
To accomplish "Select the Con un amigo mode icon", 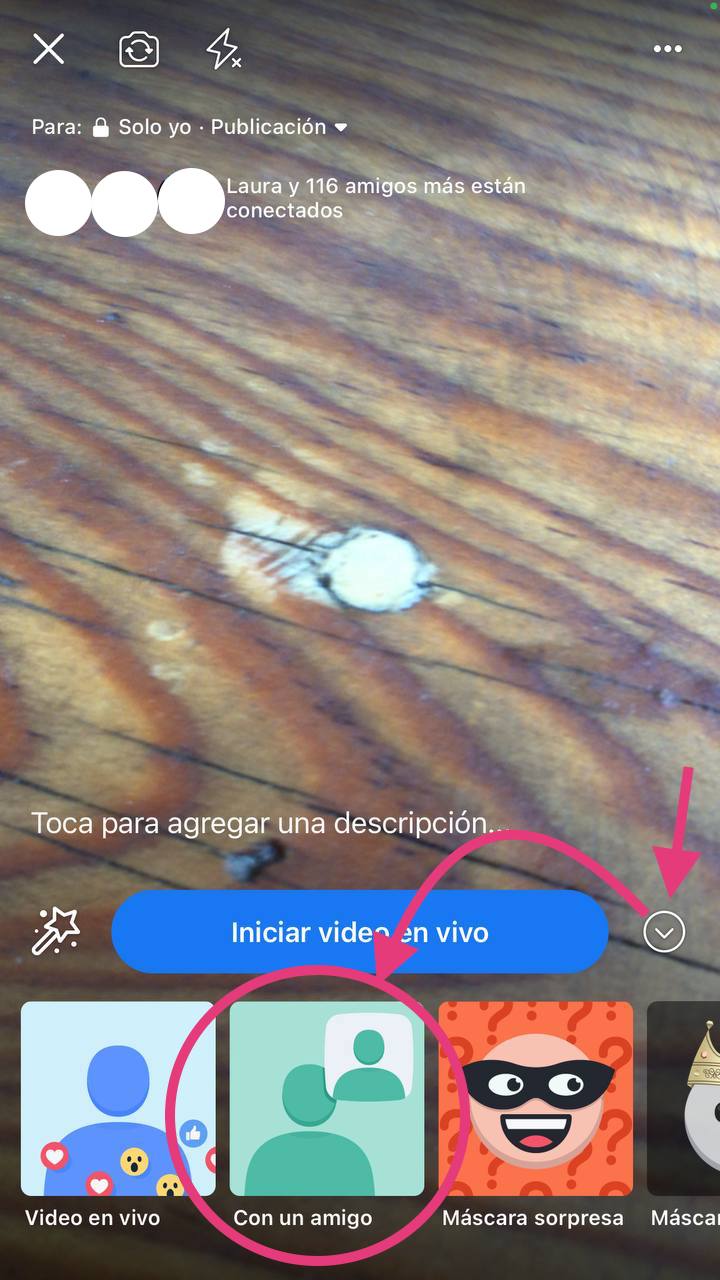I will (327, 1097).
